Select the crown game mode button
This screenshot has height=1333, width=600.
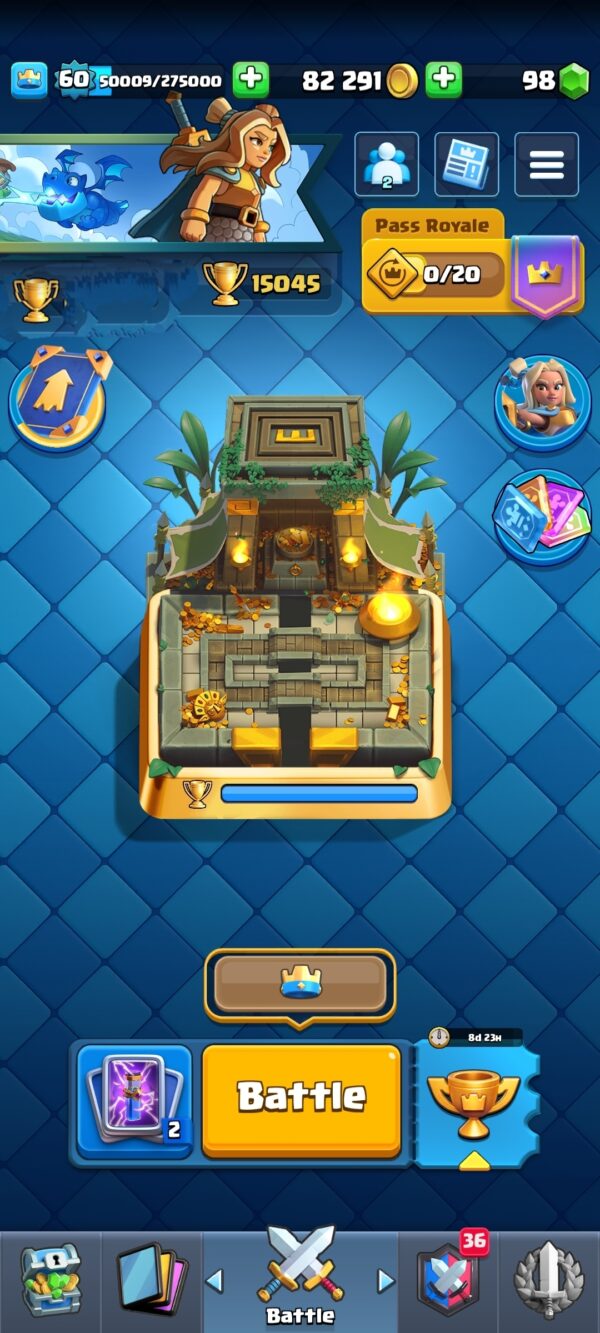click(300, 984)
